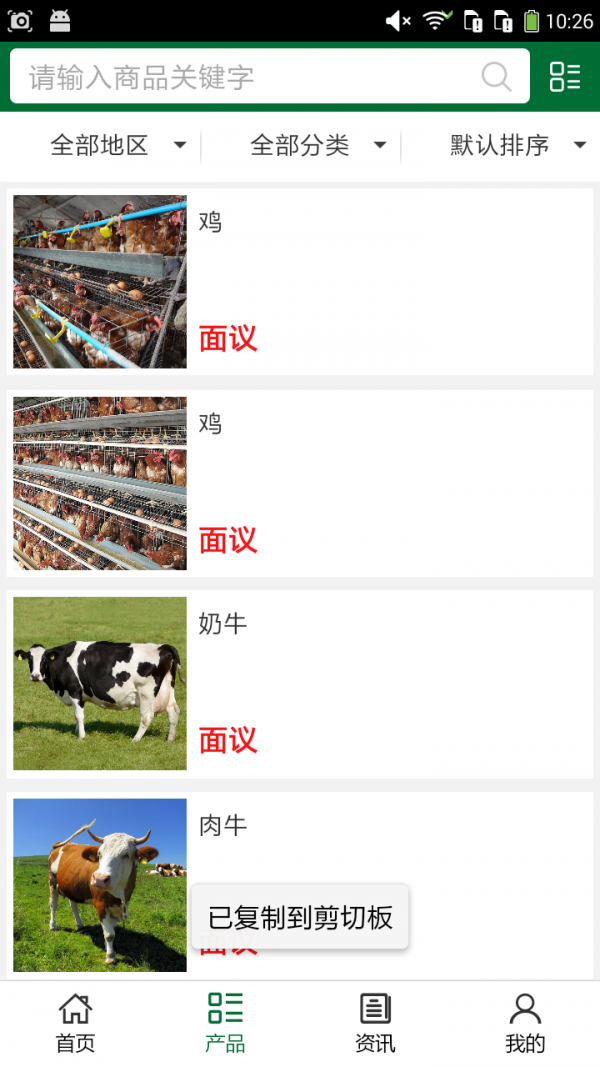This screenshot has height=1067, width=600.
Task: Open the 我的 profile tab
Action: (x=525, y=1023)
